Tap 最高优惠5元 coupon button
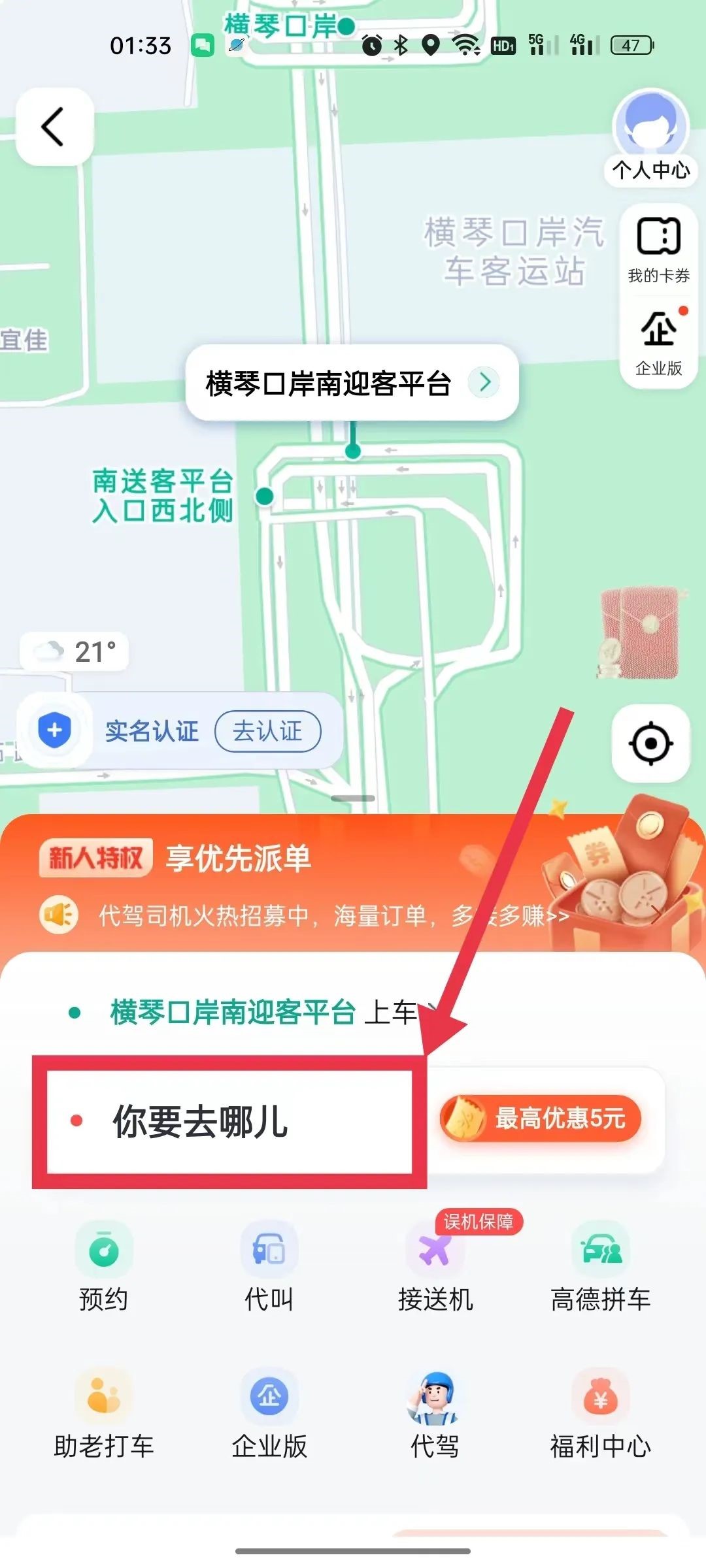This screenshot has width=706, height=1568. [x=541, y=1119]
